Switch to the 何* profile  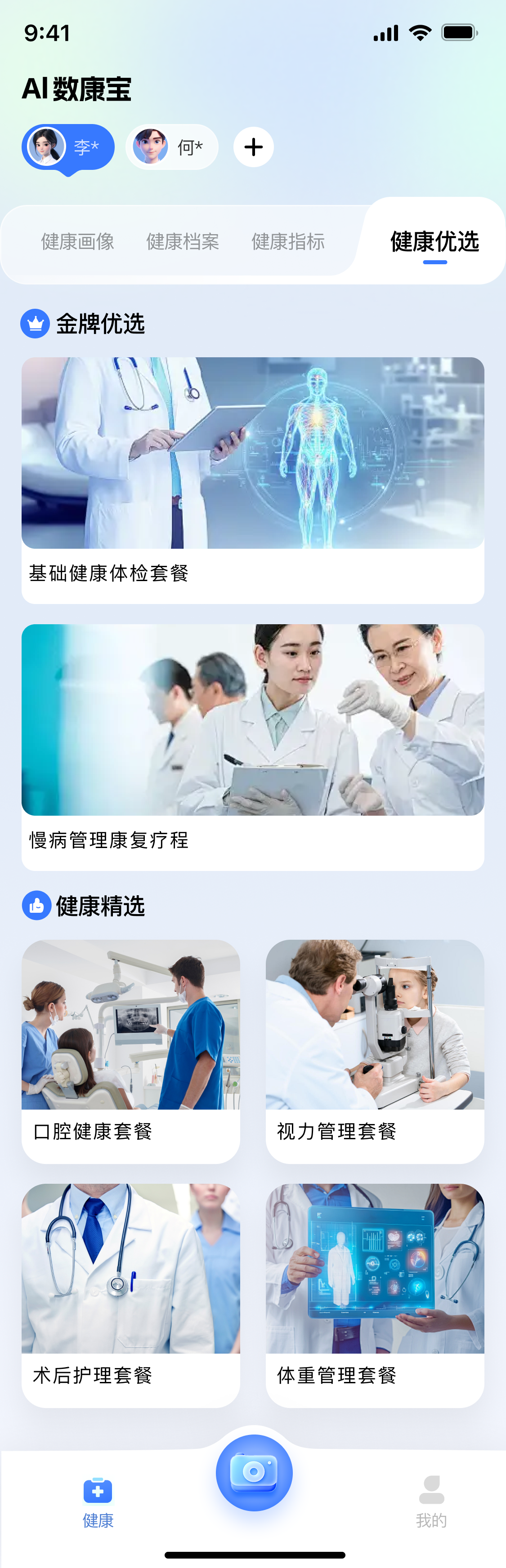[172, 147]
